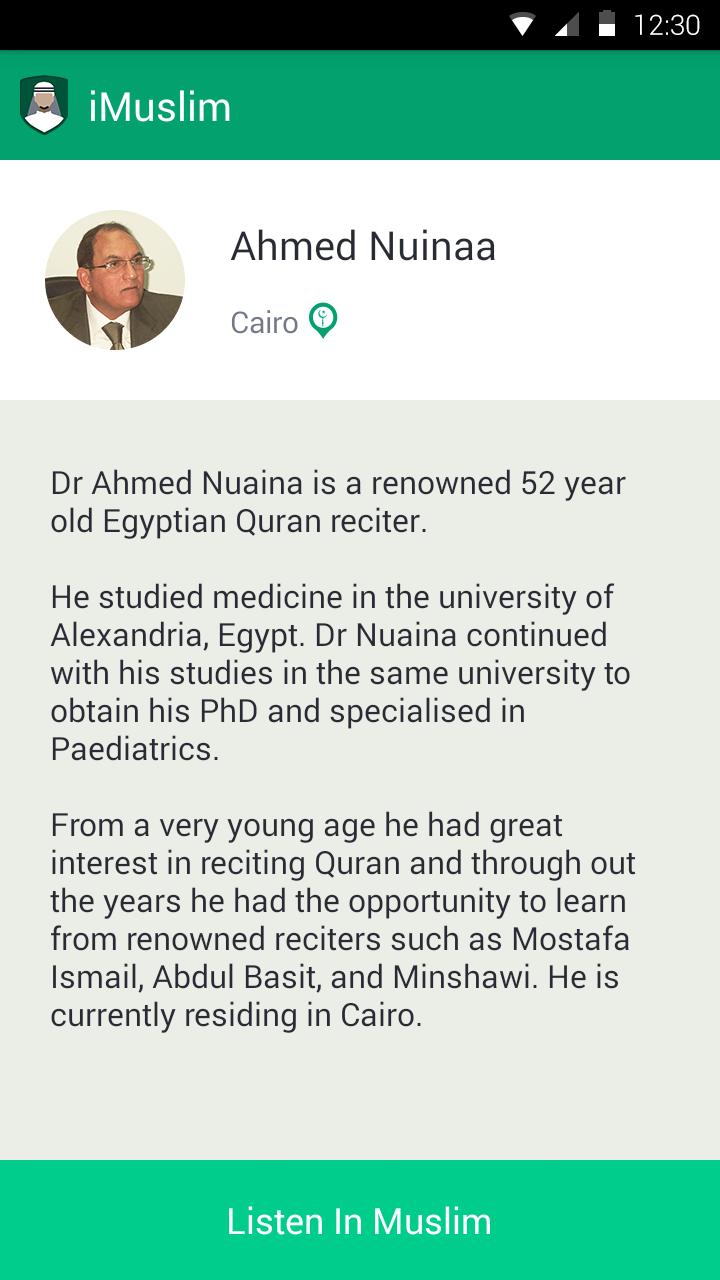The width and height of the screenshot is (720, 1280).
Task: Select the iMuslim title text
Action: pos(160,106)
